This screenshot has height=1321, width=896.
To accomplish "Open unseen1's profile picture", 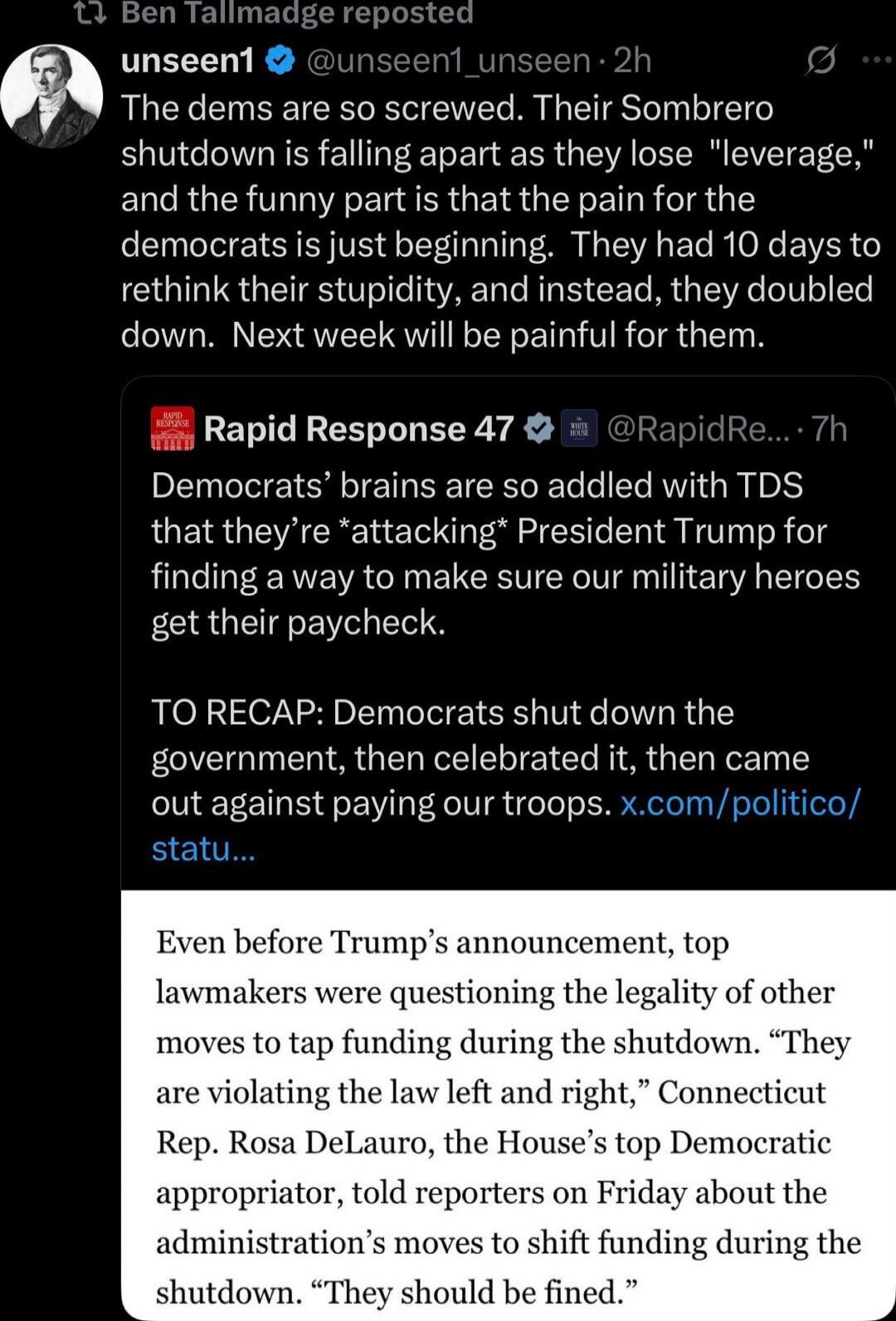I will click(51, 96).
